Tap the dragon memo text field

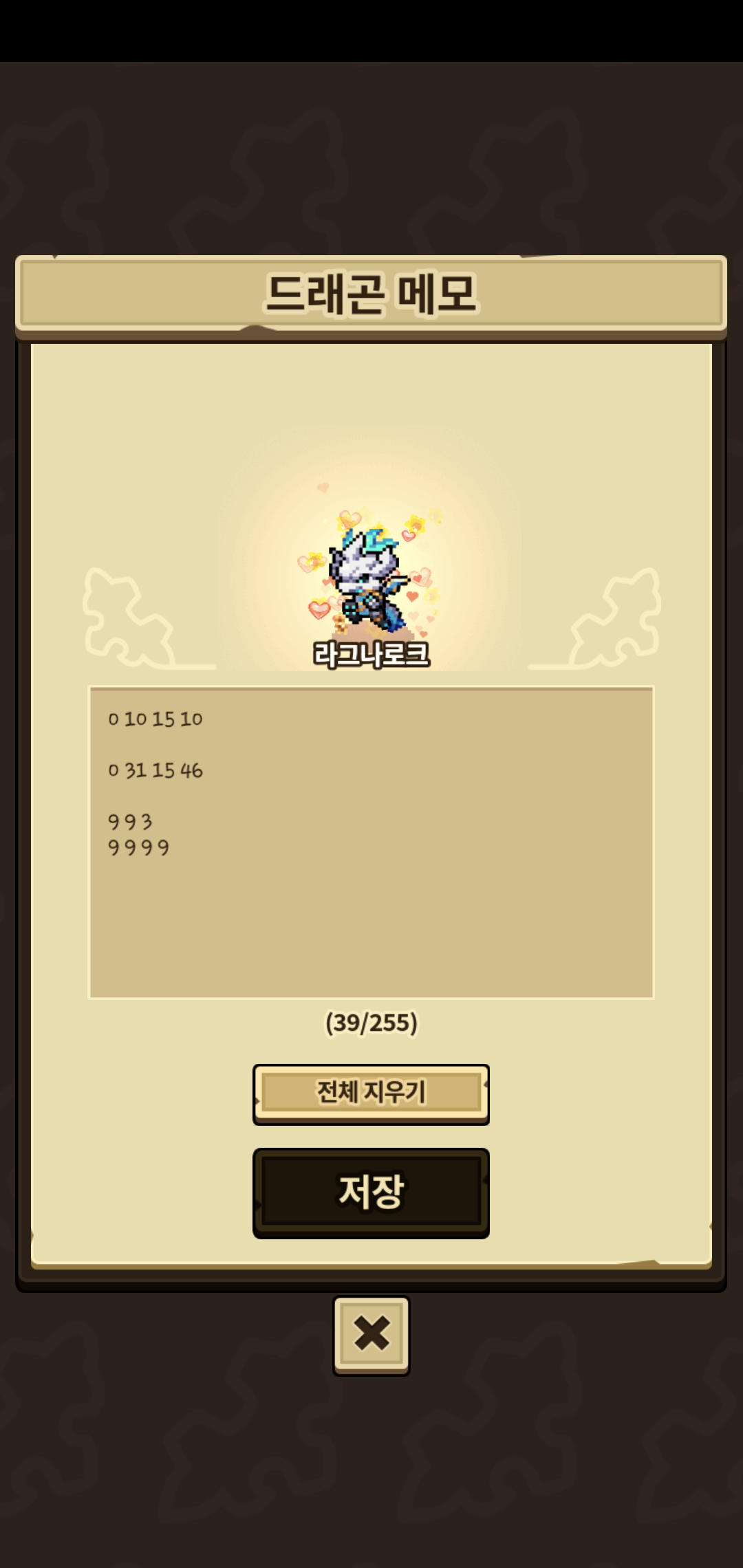371,842
